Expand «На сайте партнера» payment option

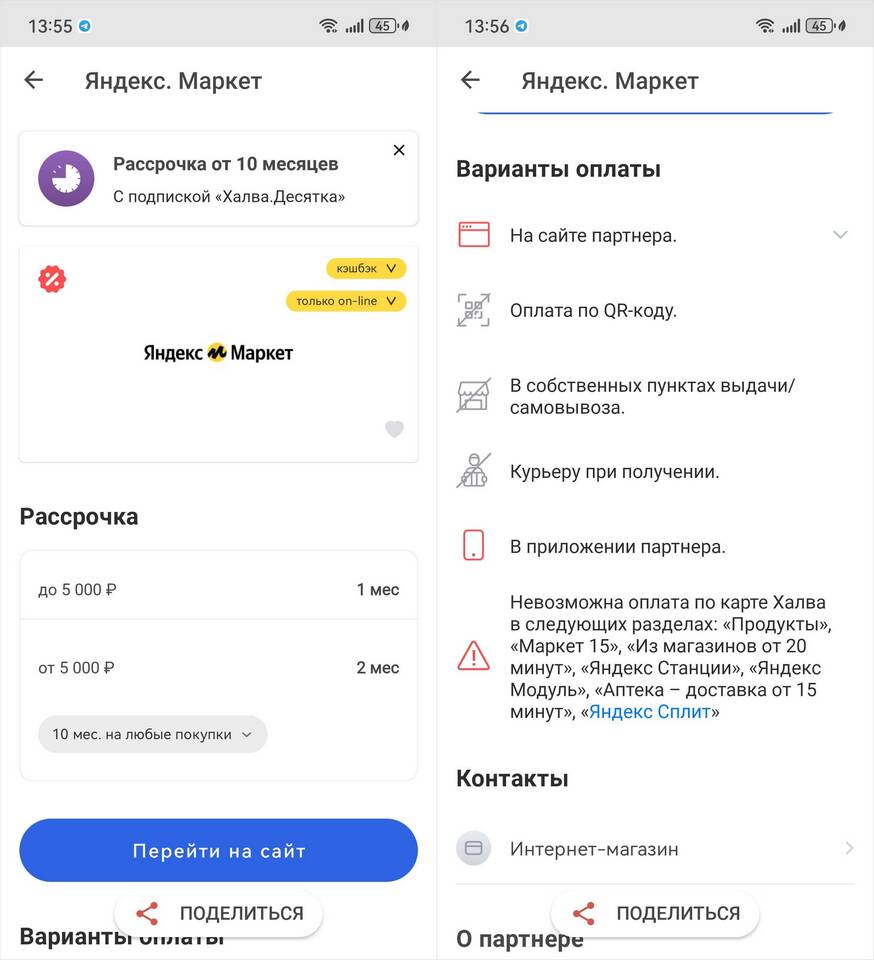[x=655, y=235]
